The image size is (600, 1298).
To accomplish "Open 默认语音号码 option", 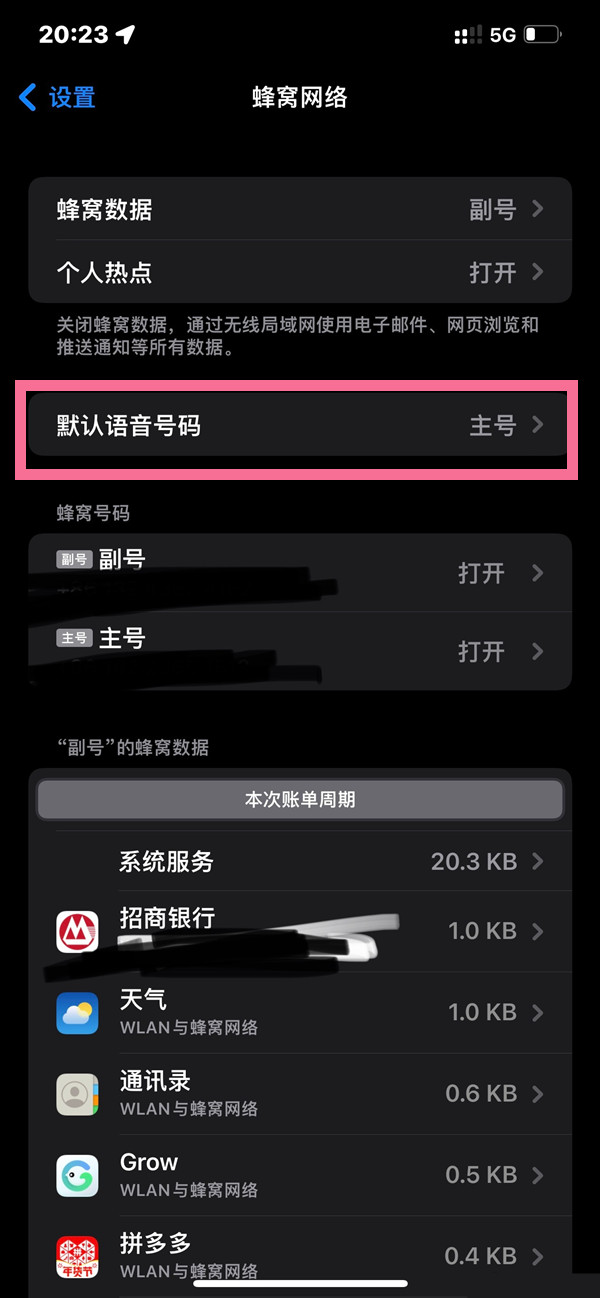I will [300, 425].
